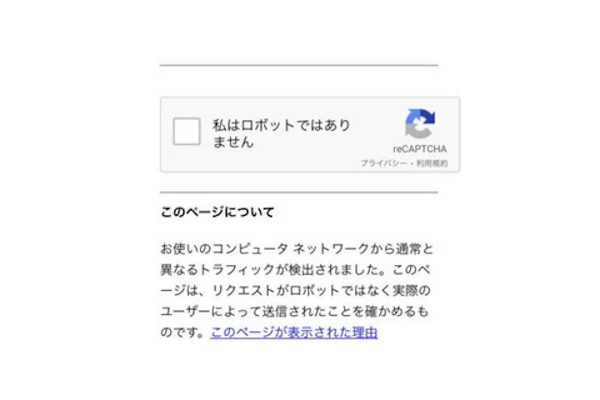Open the このページが表示された理由 link

tap(293, 332)
